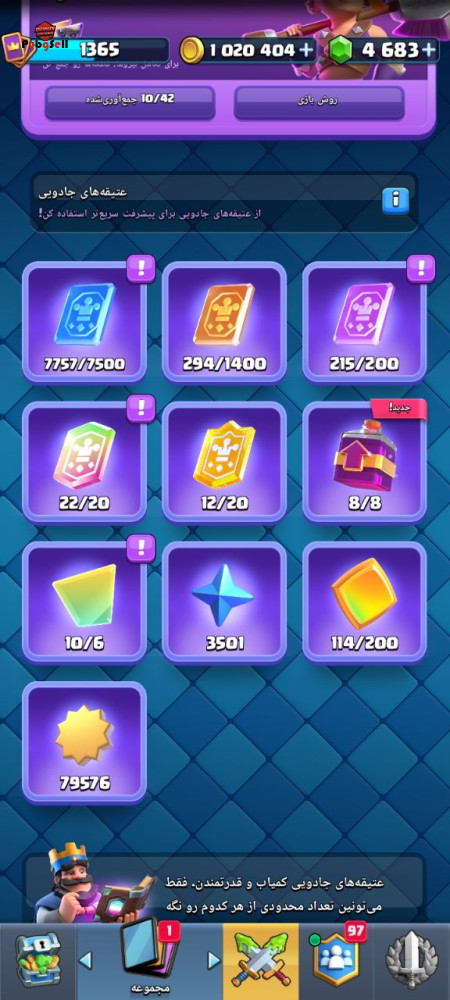Select the blue wild card 7757/7500
The height and width of the screenshot is (1000, 450).
[x=84, y=322]
